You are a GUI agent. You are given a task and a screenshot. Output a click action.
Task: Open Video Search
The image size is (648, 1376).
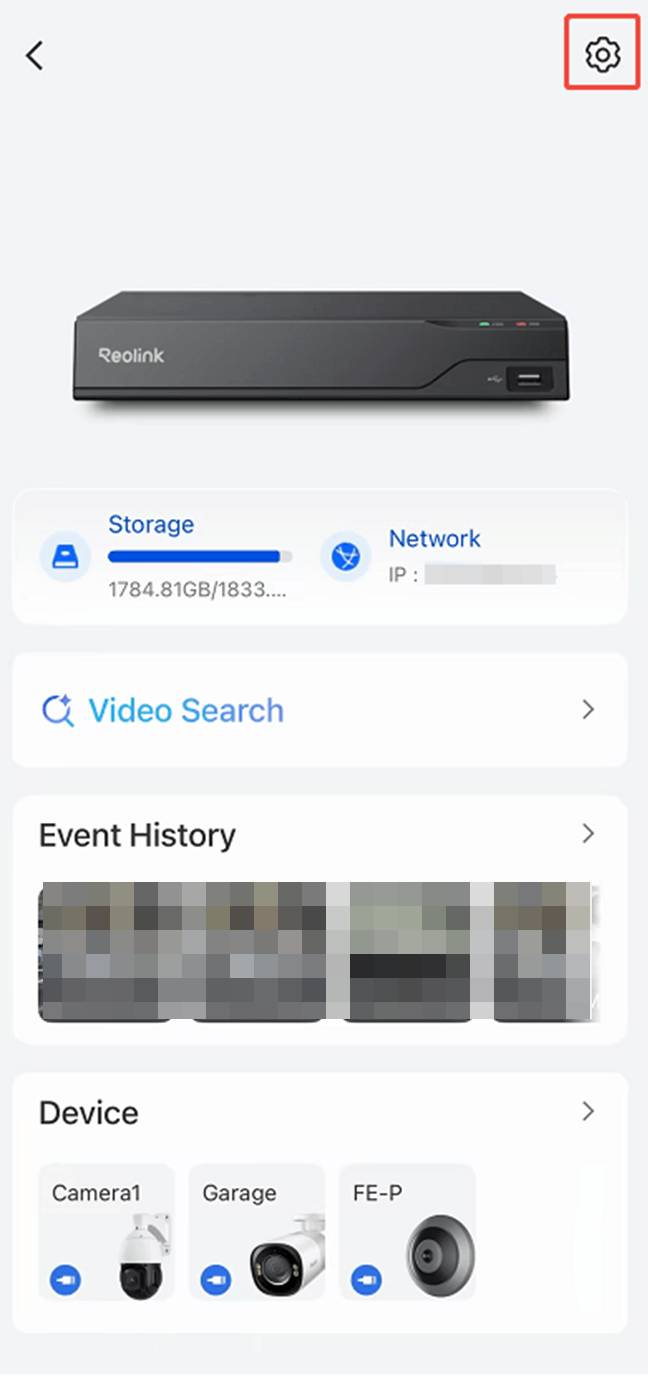320,710
